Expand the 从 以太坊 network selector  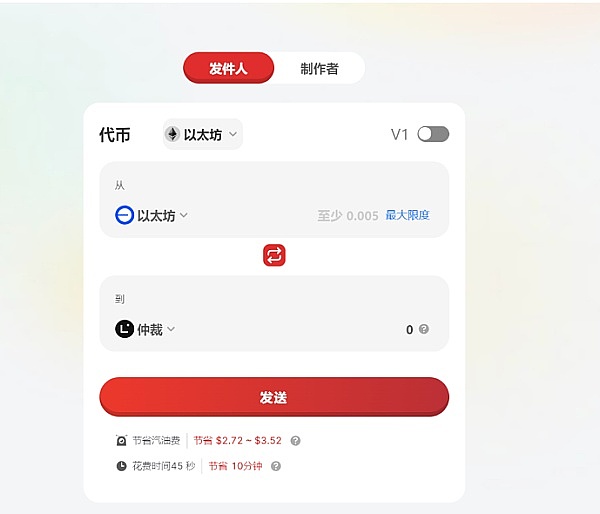(x=152, y=215)
